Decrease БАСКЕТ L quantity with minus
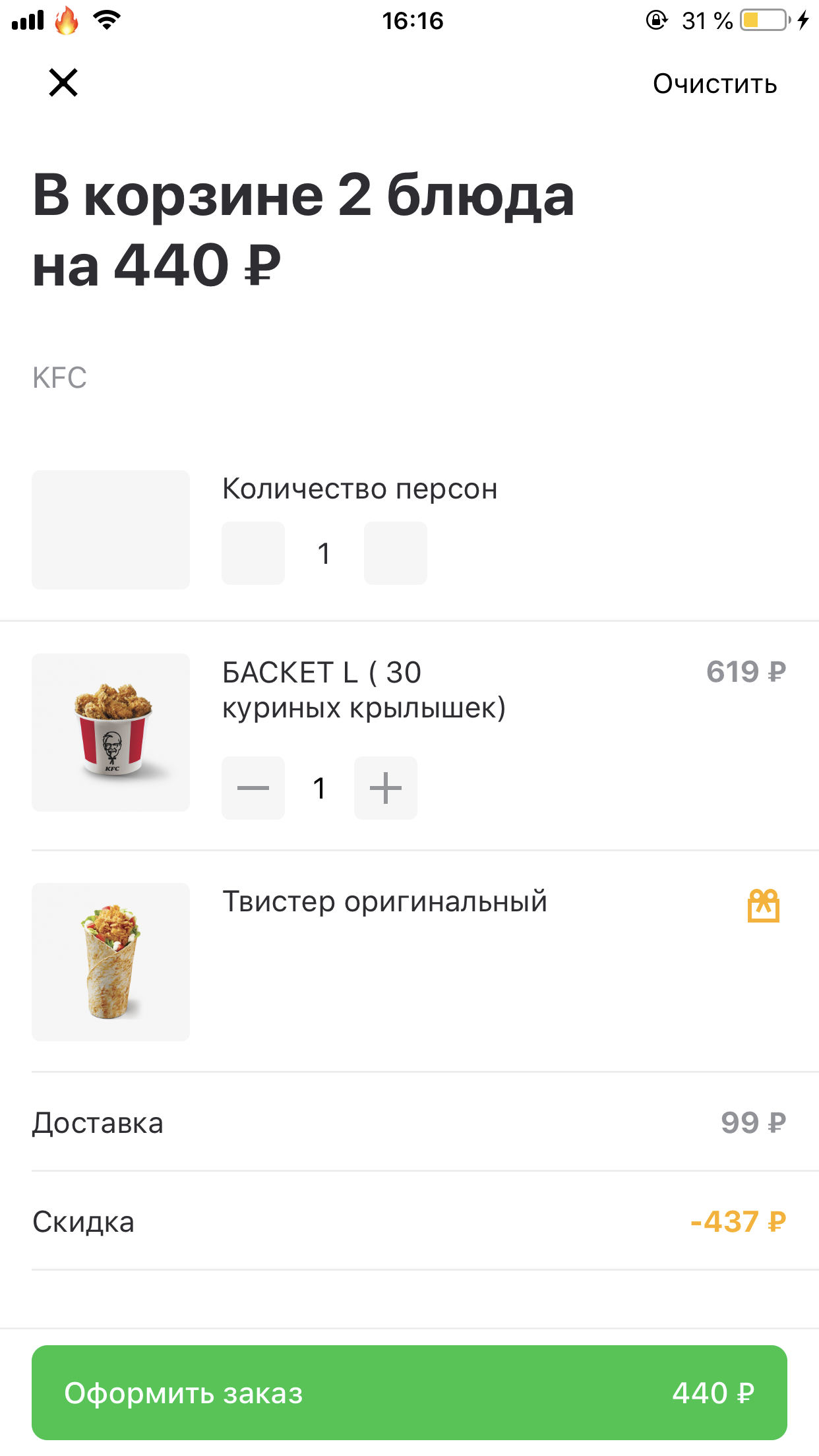The width and height of the screenshot is (819, 1456). (x=253, y=788)
